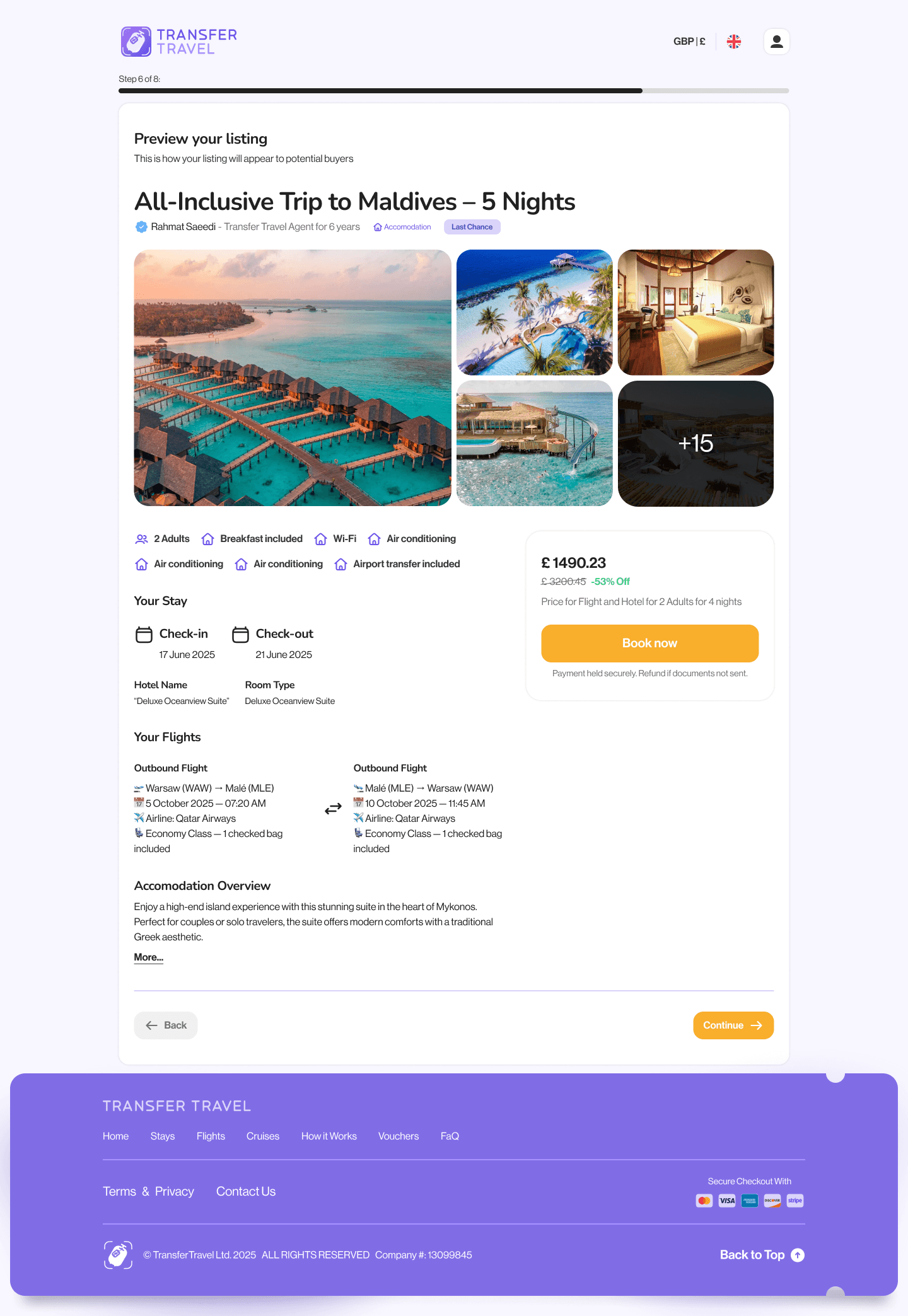The image size is (908, 1316).
Task: Open Home in the footer
Action: coord(115,1136)
